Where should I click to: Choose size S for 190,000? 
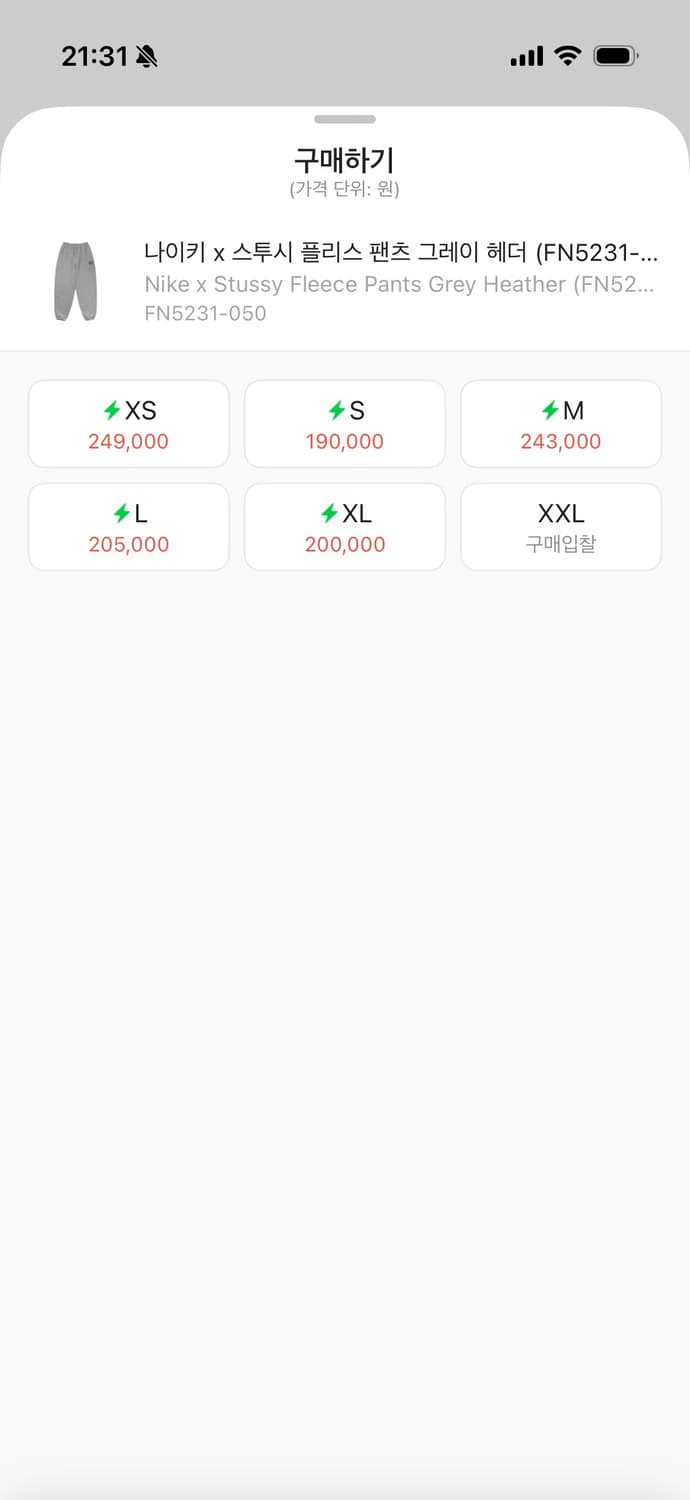(x=345, y=424)
